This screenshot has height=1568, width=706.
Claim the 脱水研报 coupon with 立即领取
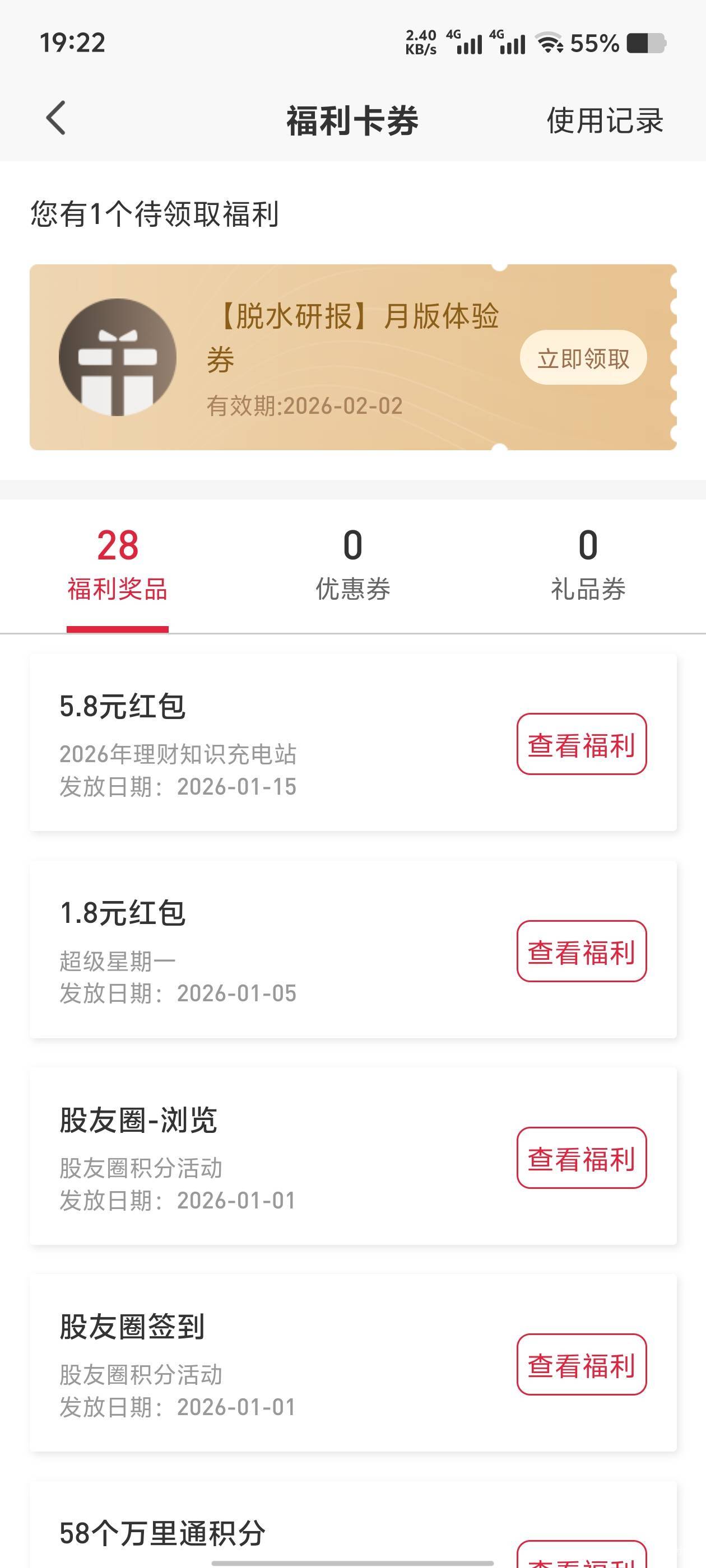tap(582, 358)
